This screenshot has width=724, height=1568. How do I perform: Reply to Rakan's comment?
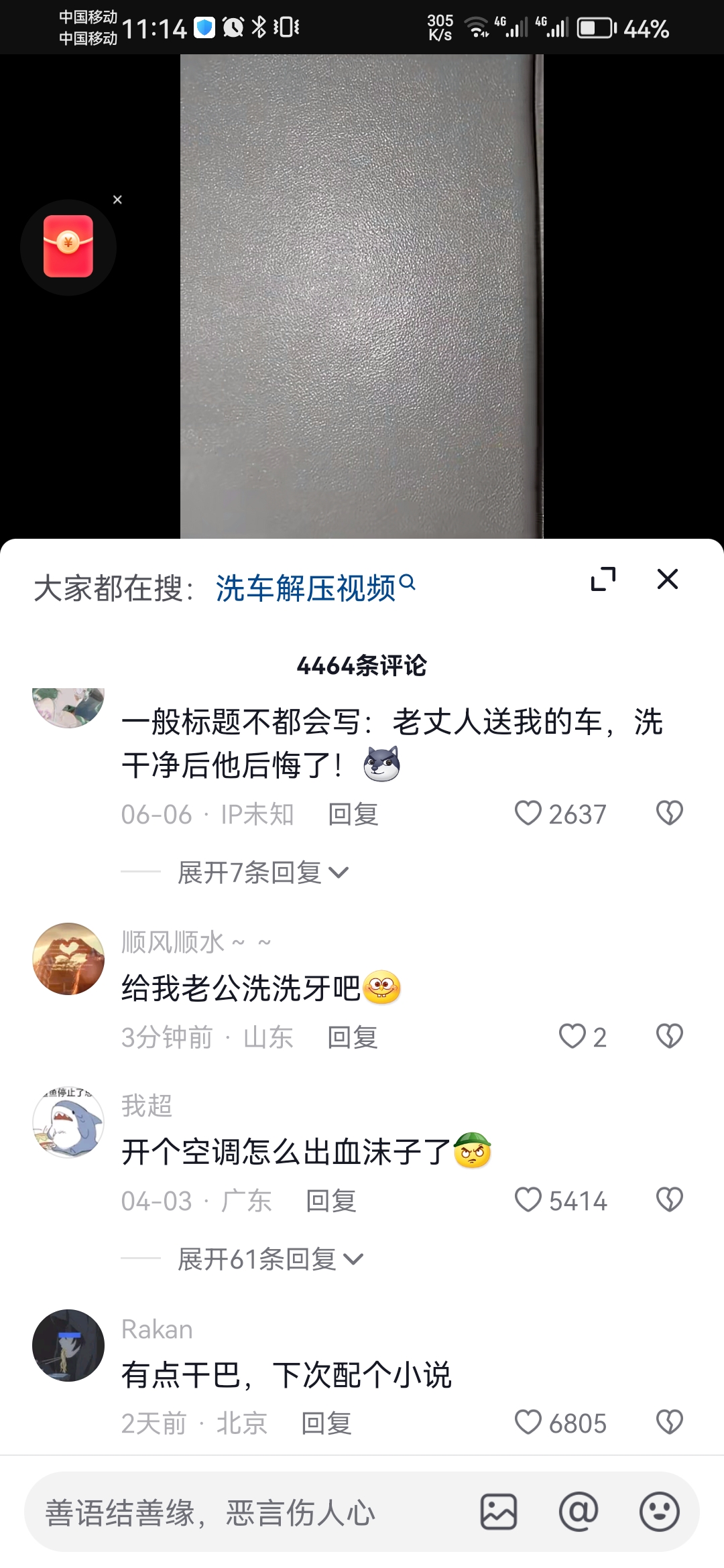(x=326, y=1423)
